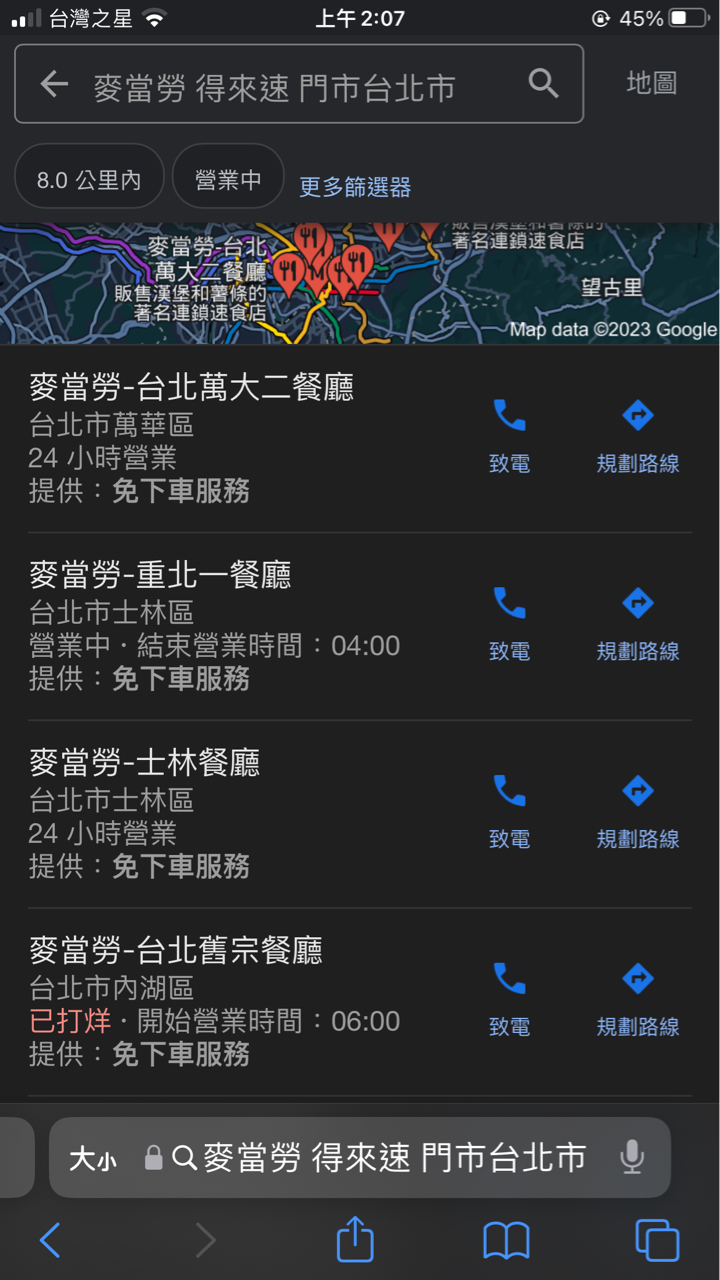Tap the microphone in the address bar
The image size is (720, 1280).
point(632,1158)
